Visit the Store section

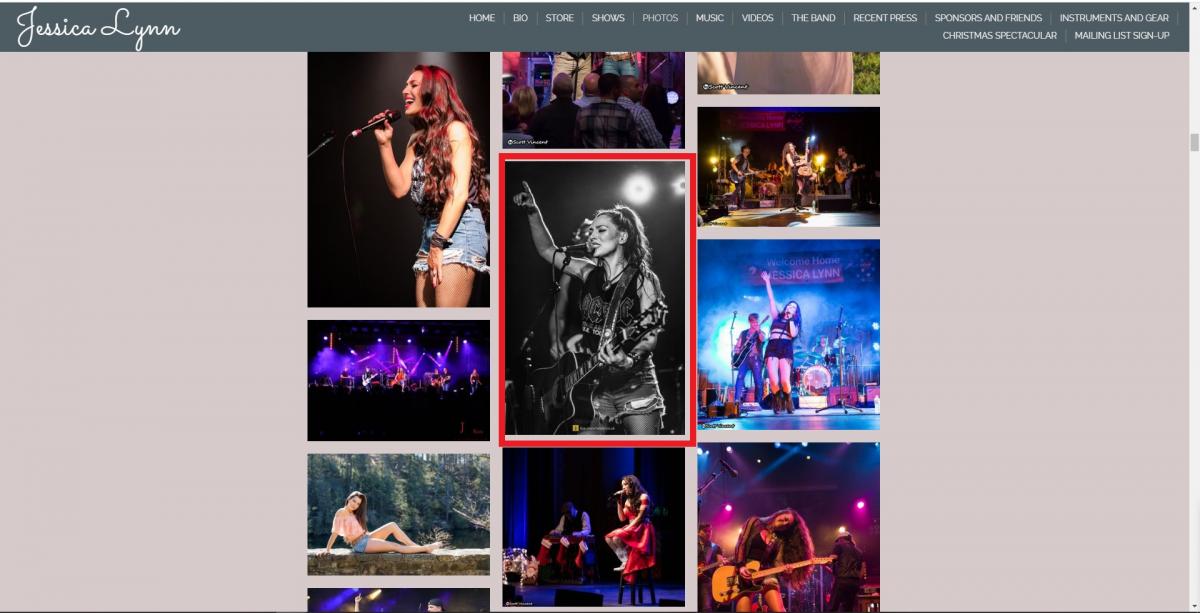coord(559,18)
